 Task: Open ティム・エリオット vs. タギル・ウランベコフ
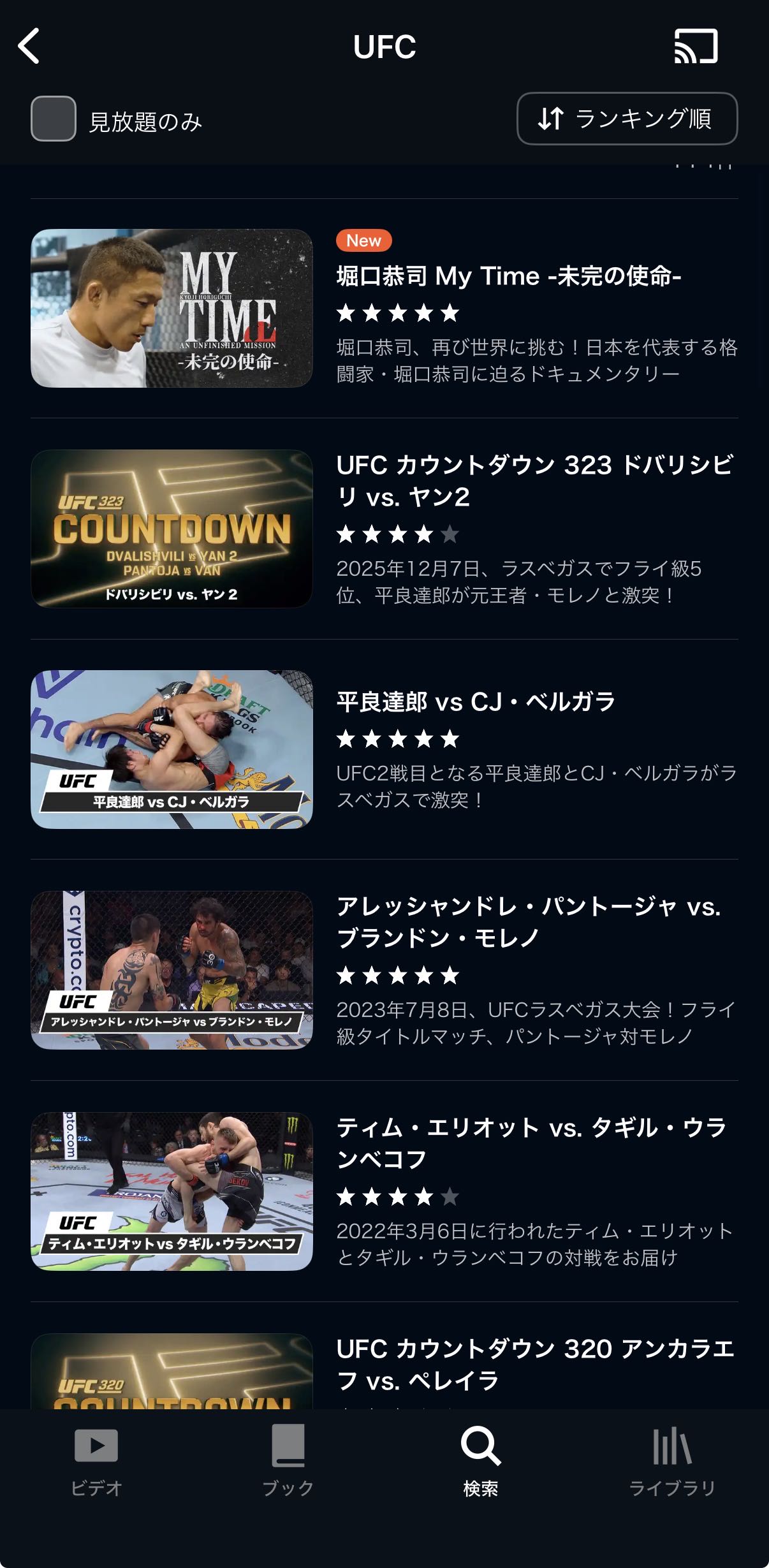[531, 1143]
